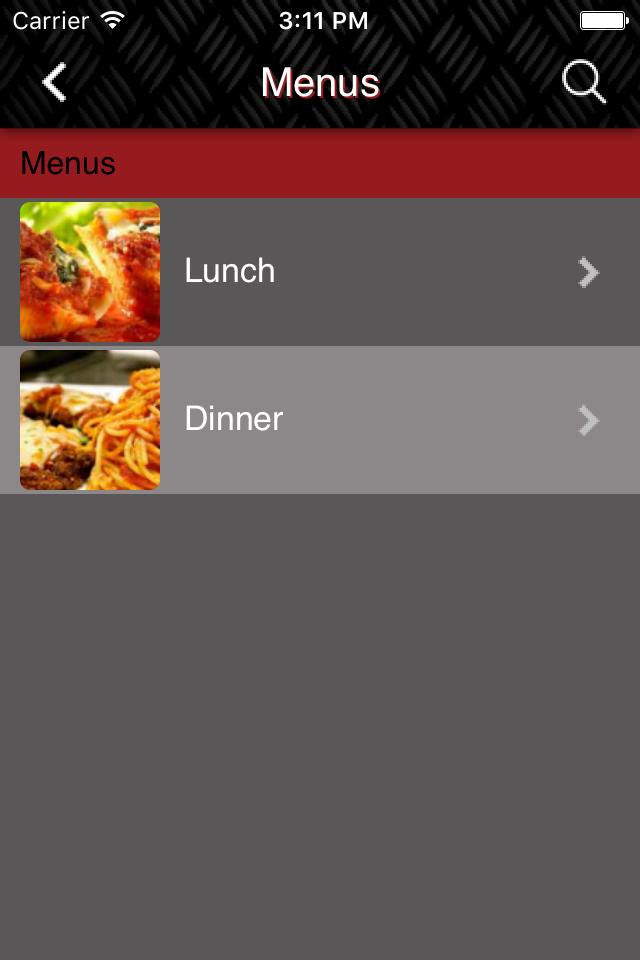Screen dimensions: 640x960
Task: Open the Lunch menu
Action: point(320,272)
